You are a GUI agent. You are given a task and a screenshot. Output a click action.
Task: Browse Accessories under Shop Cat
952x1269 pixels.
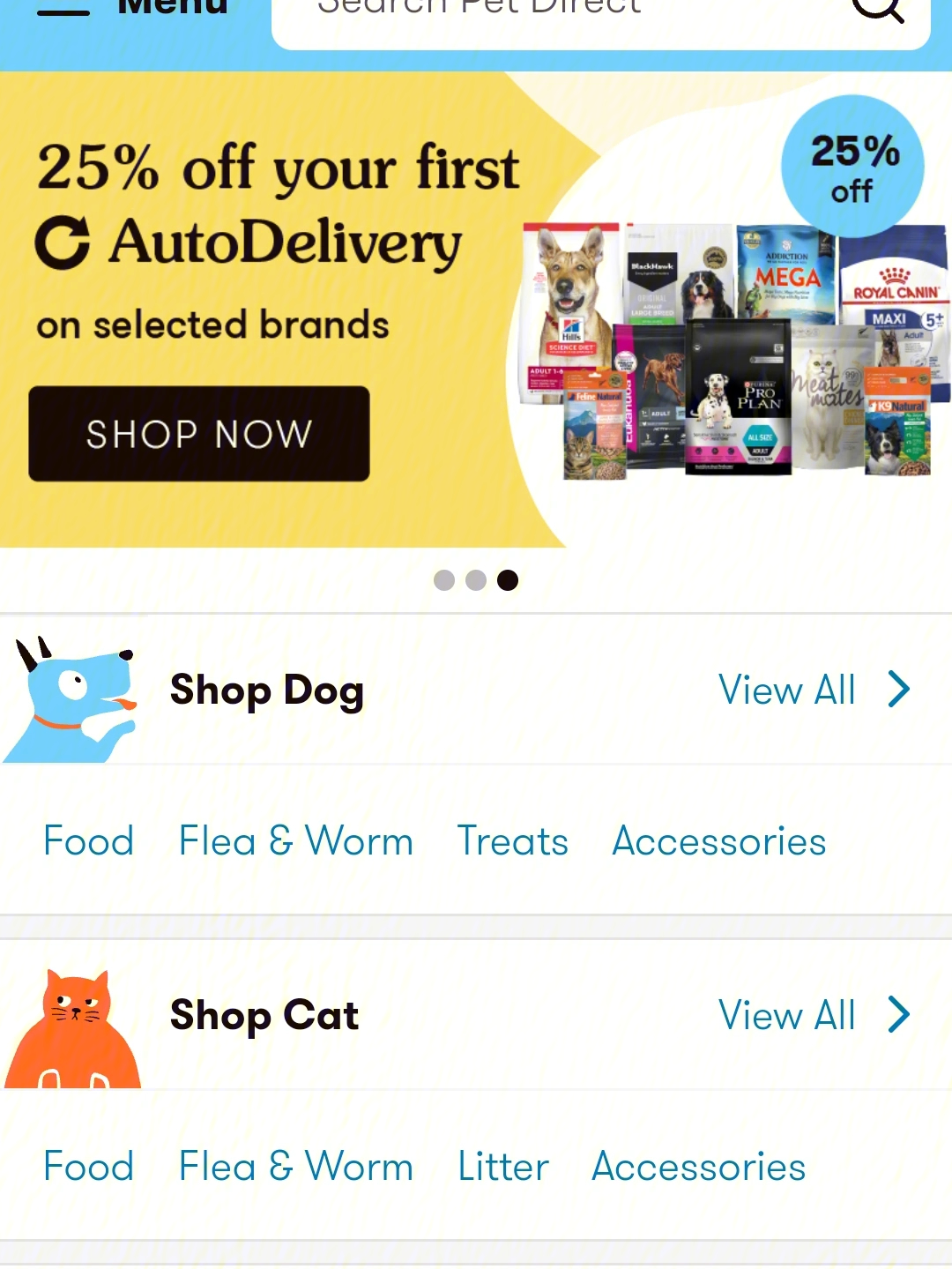[699, 1166]
